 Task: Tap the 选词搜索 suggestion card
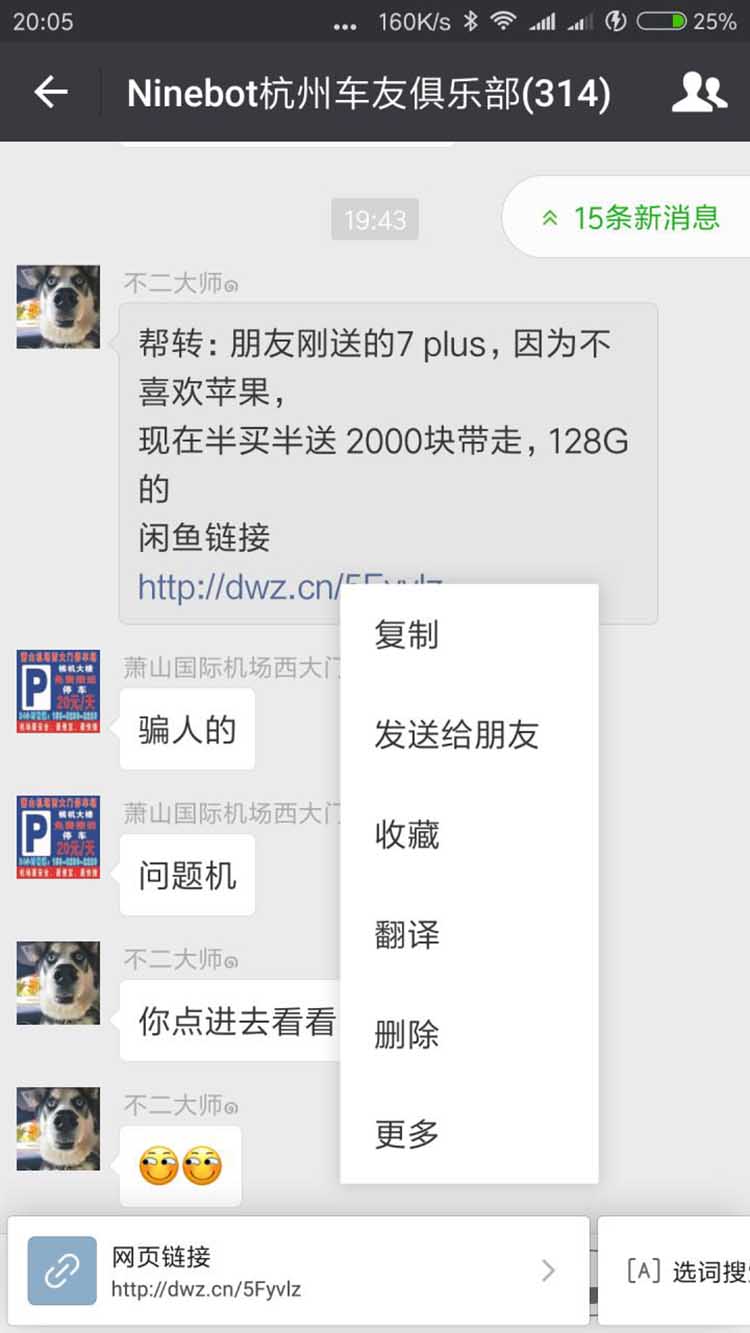[x=680, y=1271]
